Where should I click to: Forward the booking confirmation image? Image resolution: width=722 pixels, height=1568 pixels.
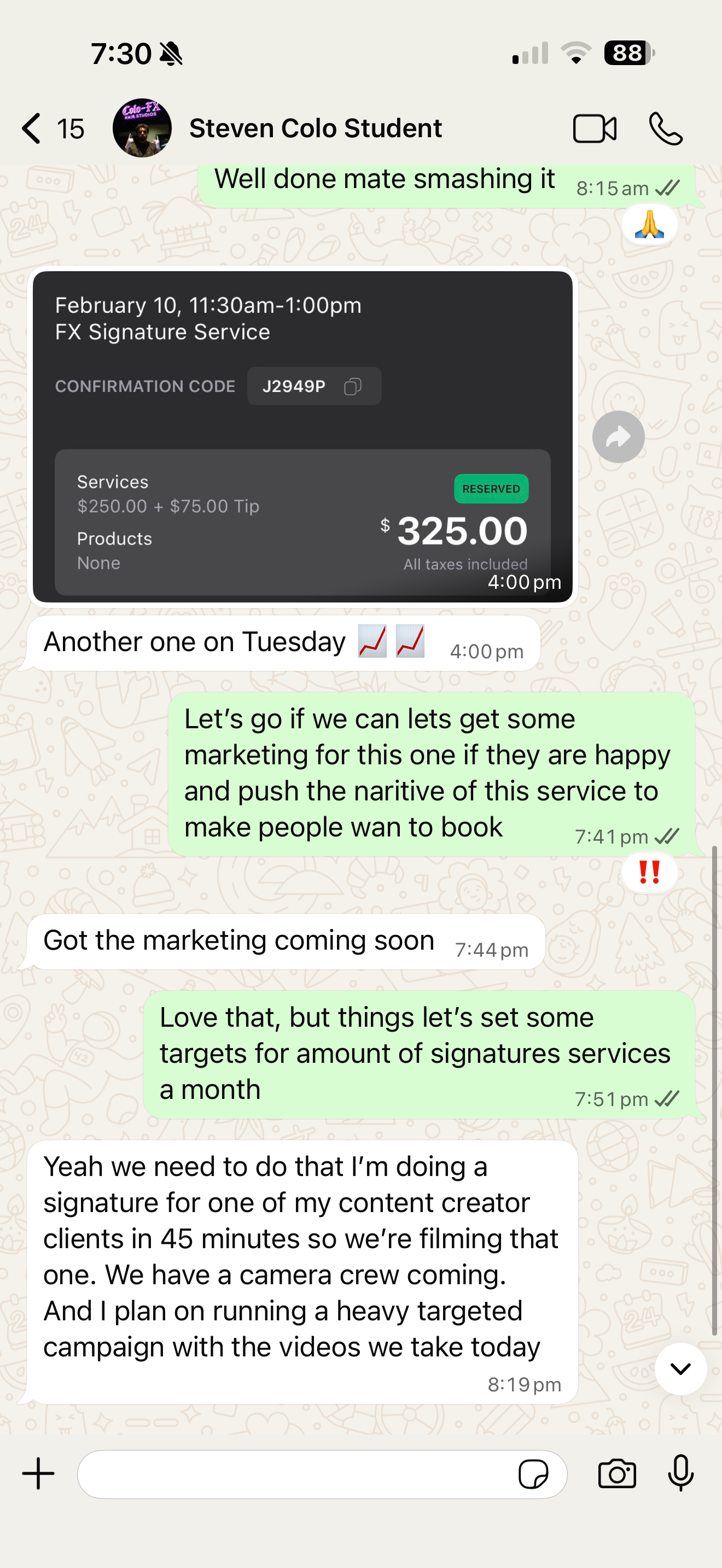point(618,436)
